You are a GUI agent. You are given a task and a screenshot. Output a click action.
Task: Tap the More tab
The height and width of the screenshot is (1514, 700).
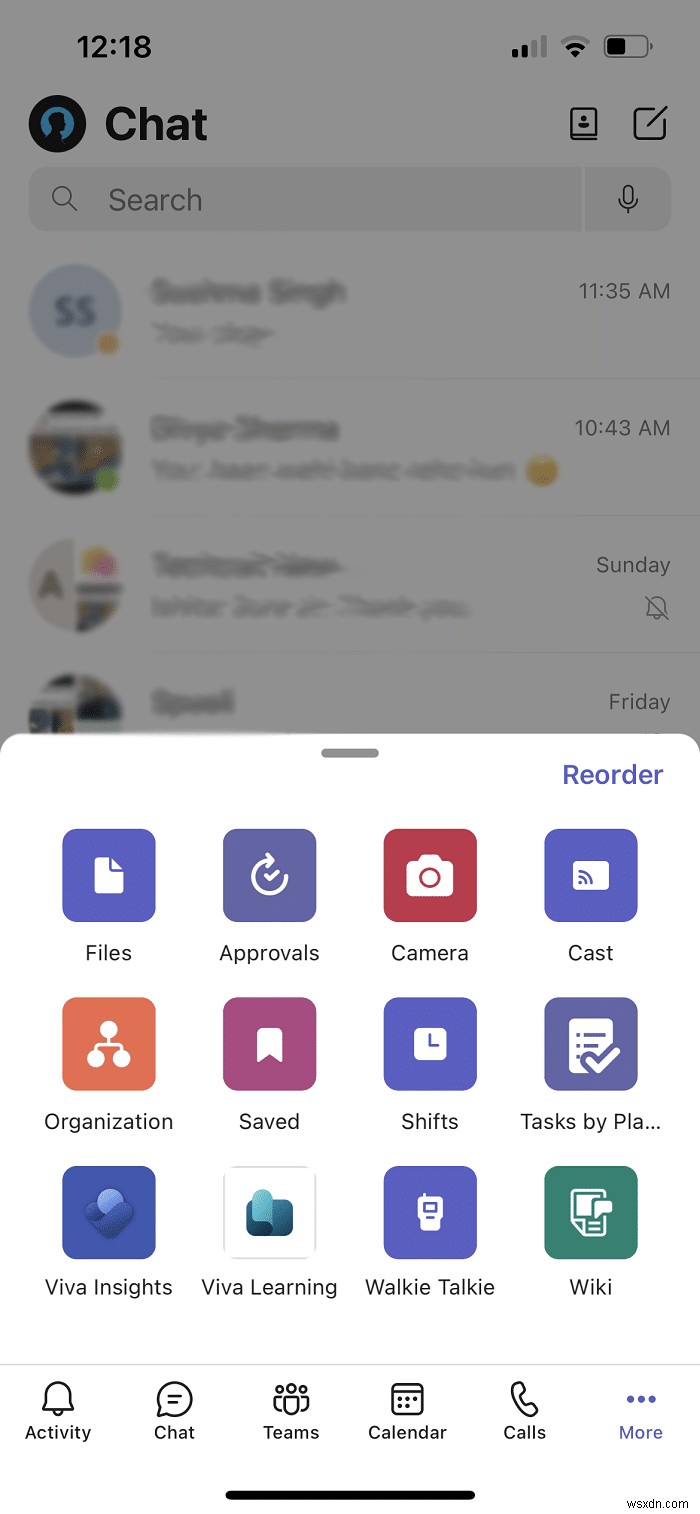(x=641, y=1410)
